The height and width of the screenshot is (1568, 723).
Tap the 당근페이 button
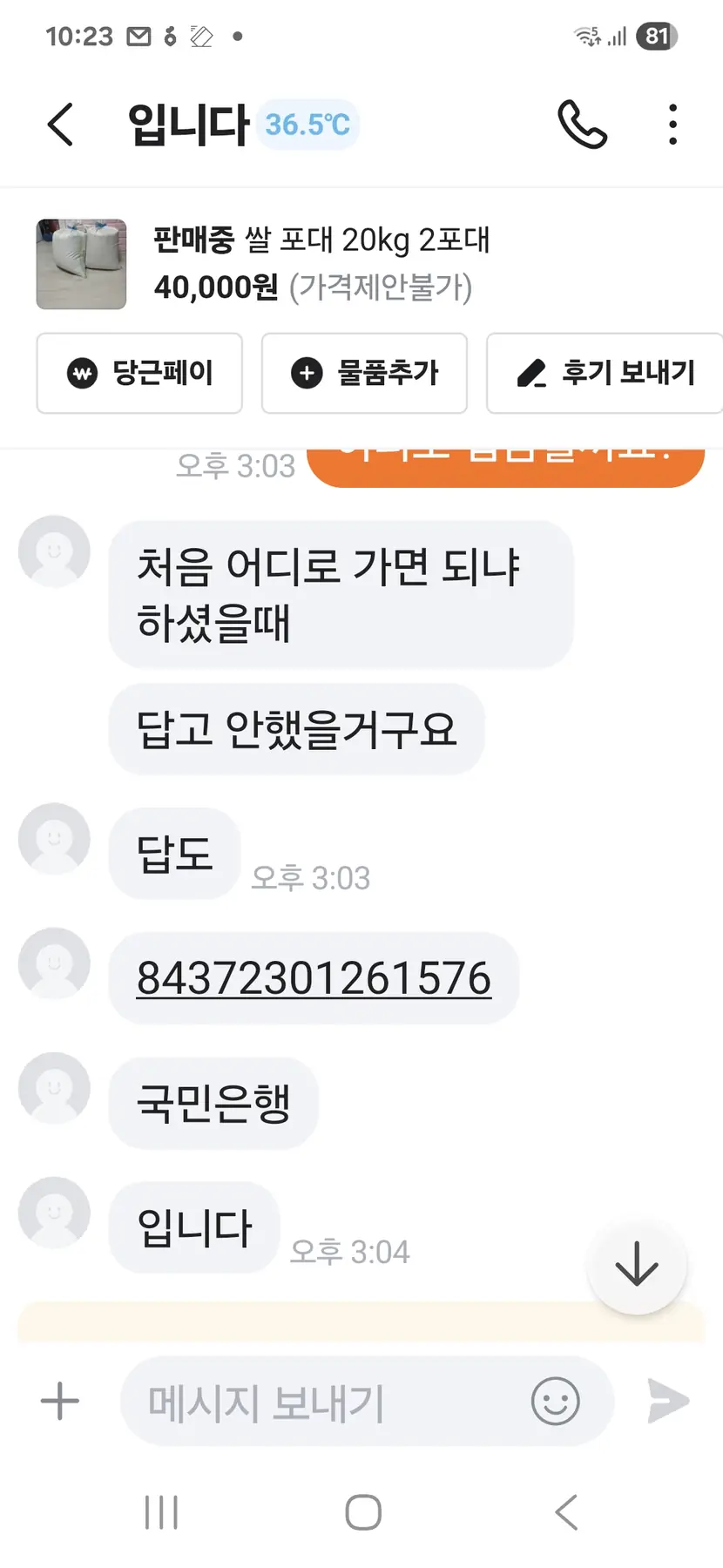[139, 373]
